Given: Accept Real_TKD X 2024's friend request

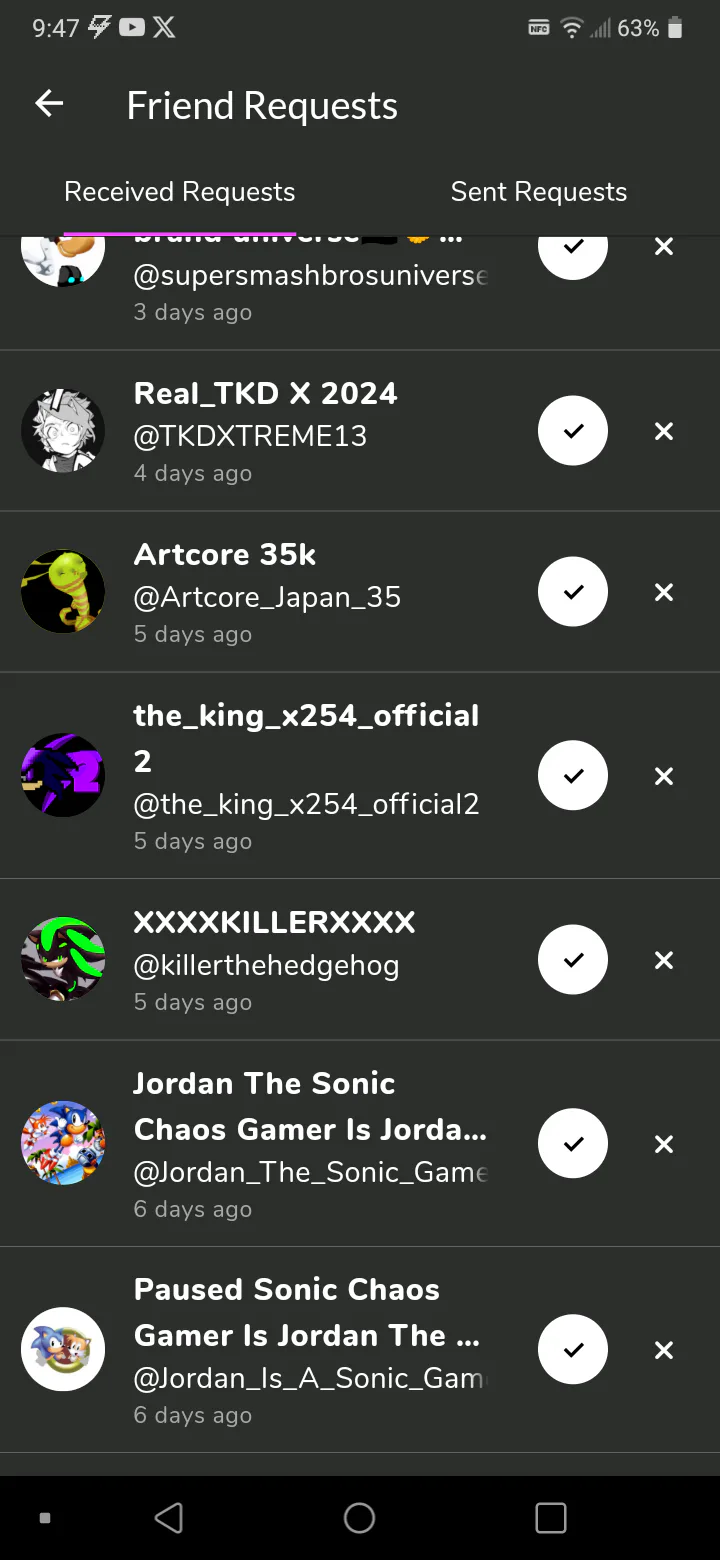Looking at the screenshot, I should pos(573,431).
